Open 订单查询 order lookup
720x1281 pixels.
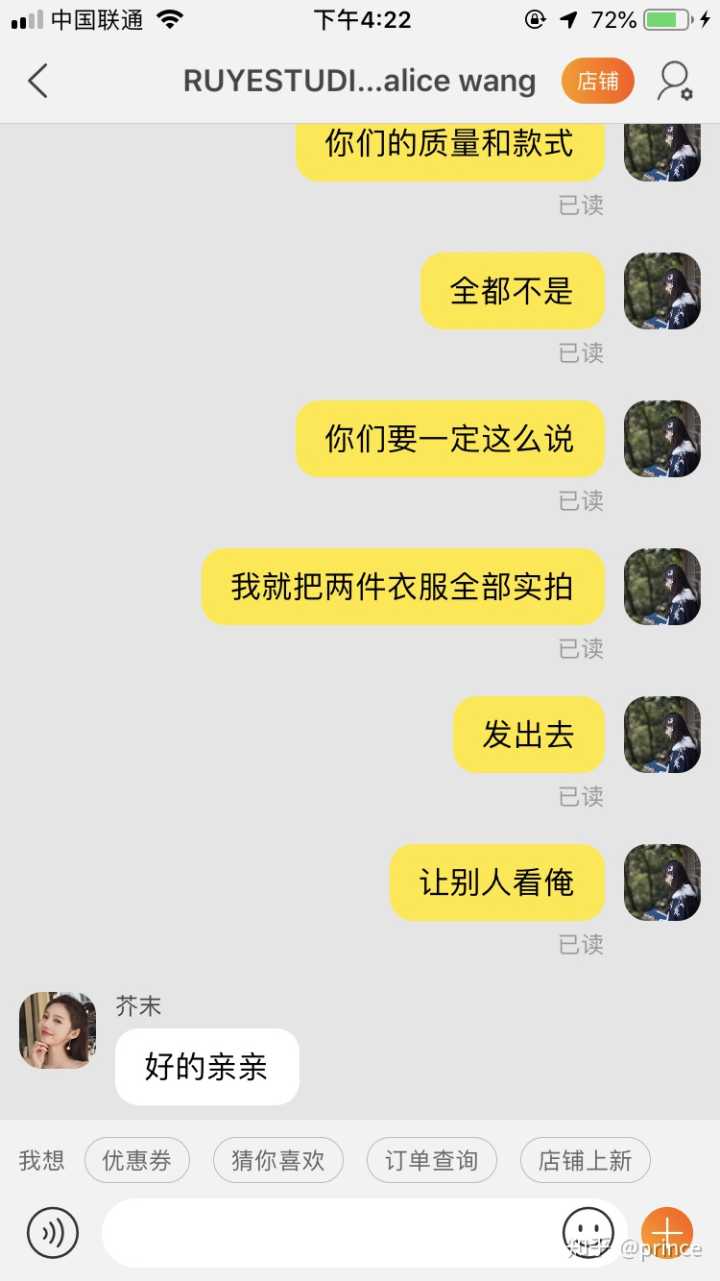(431, 1160)
